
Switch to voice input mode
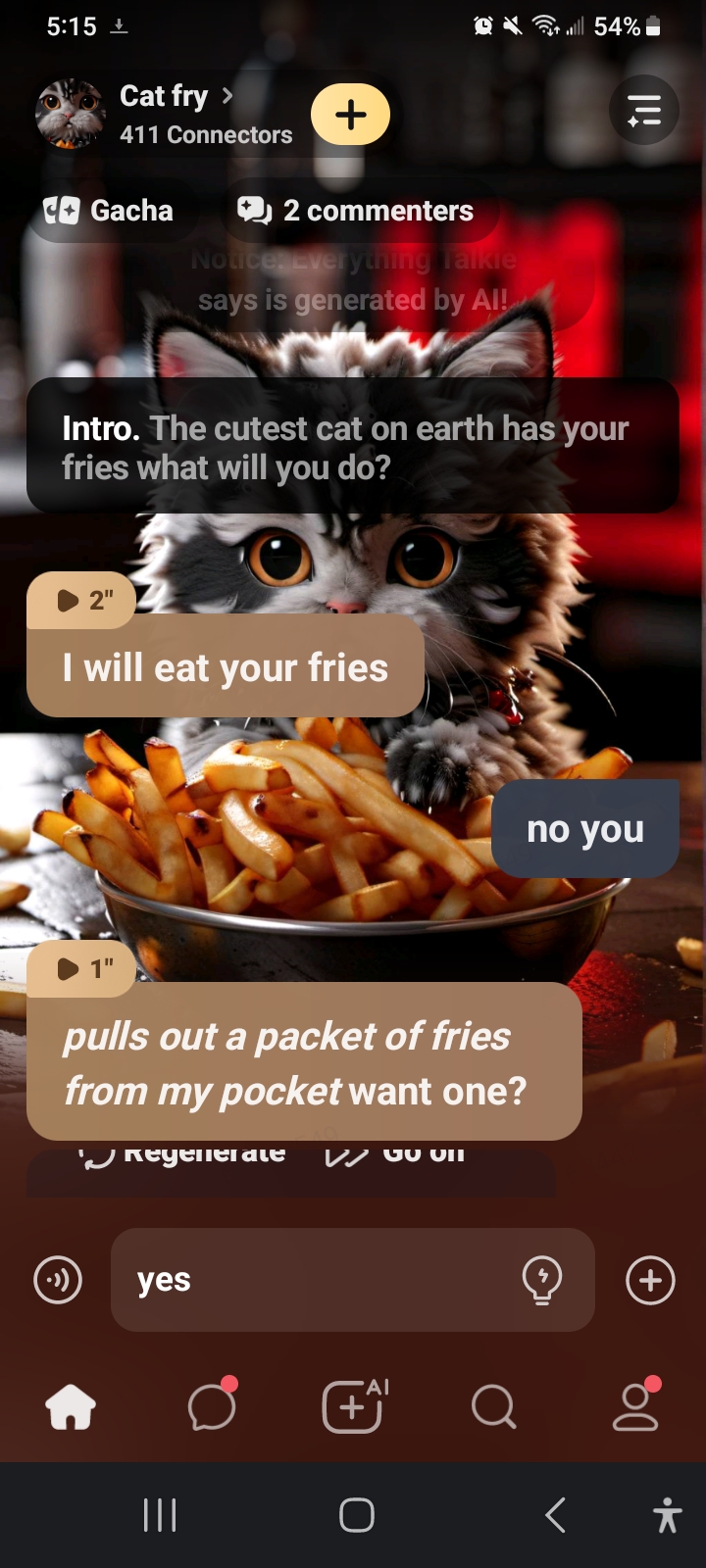58,1280
